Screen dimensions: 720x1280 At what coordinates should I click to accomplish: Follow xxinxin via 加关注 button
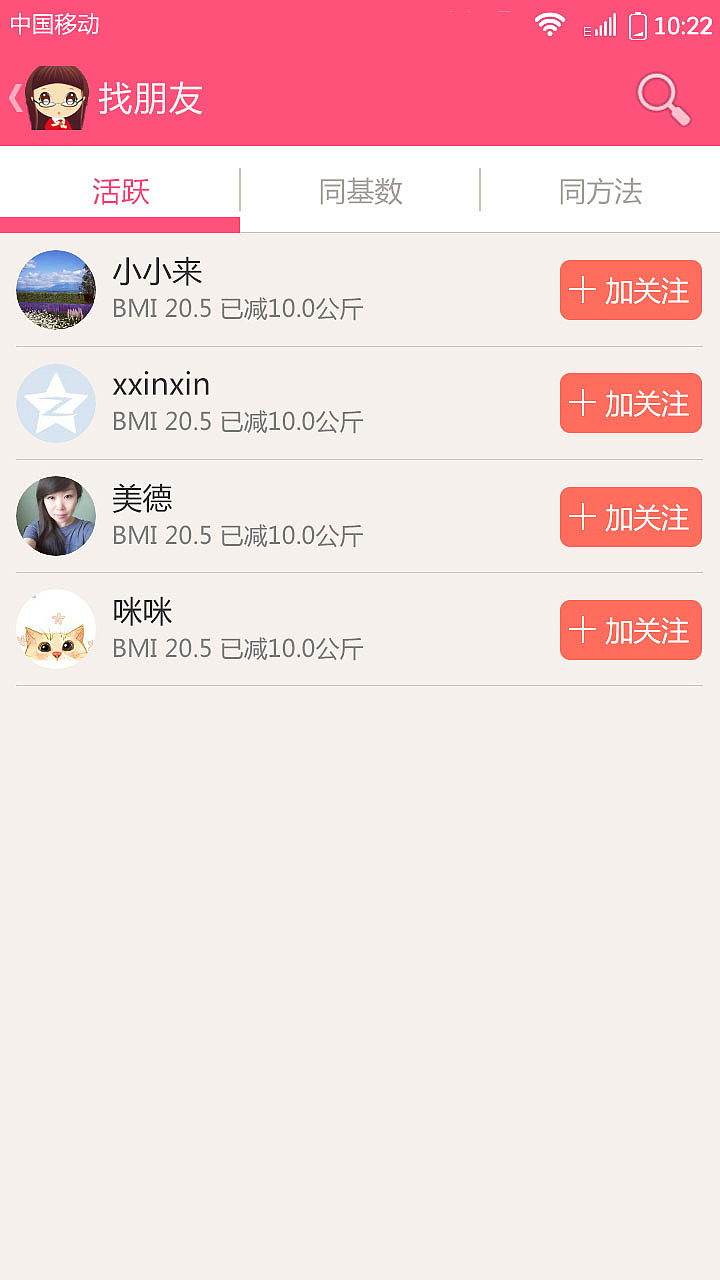coord(630,403)
